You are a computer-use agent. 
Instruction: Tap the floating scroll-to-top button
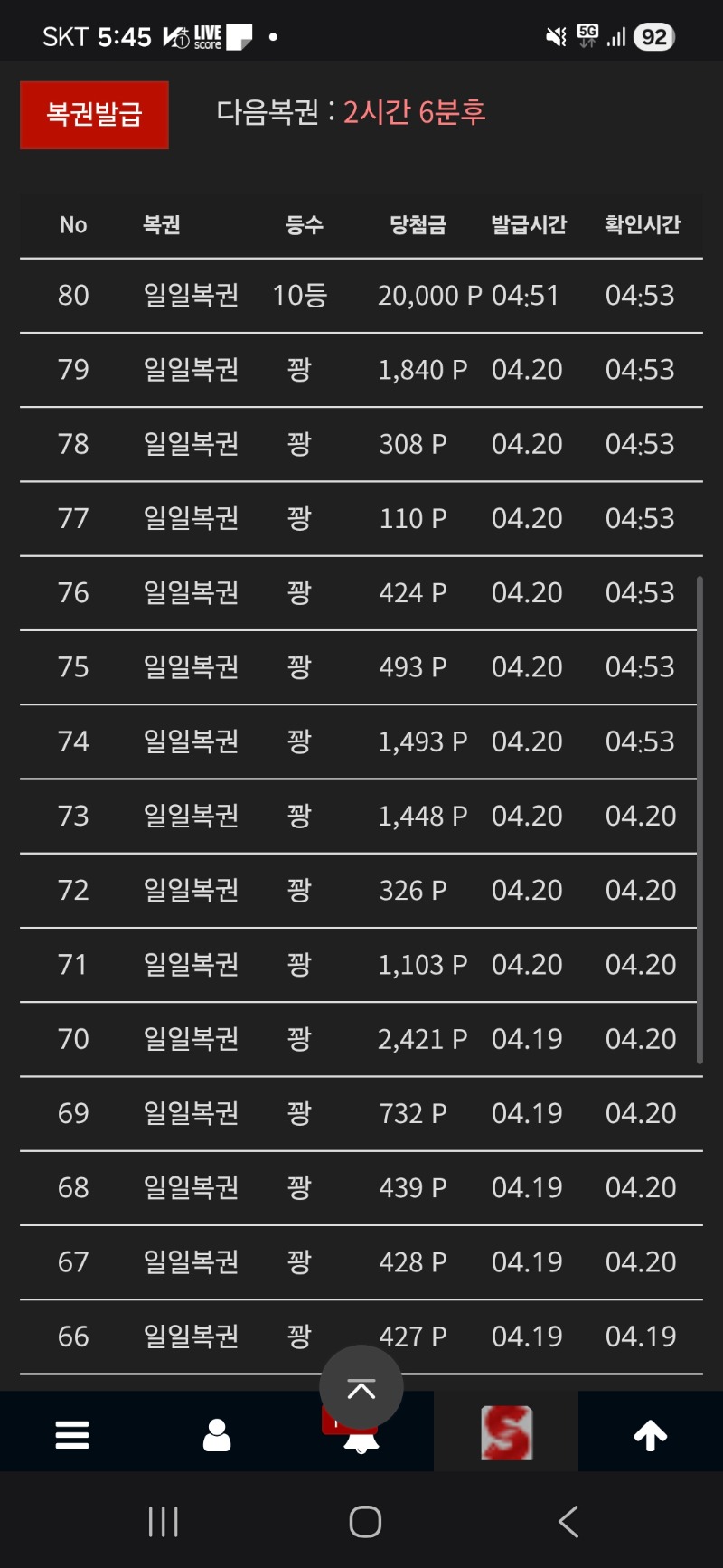coord(361,1387)
